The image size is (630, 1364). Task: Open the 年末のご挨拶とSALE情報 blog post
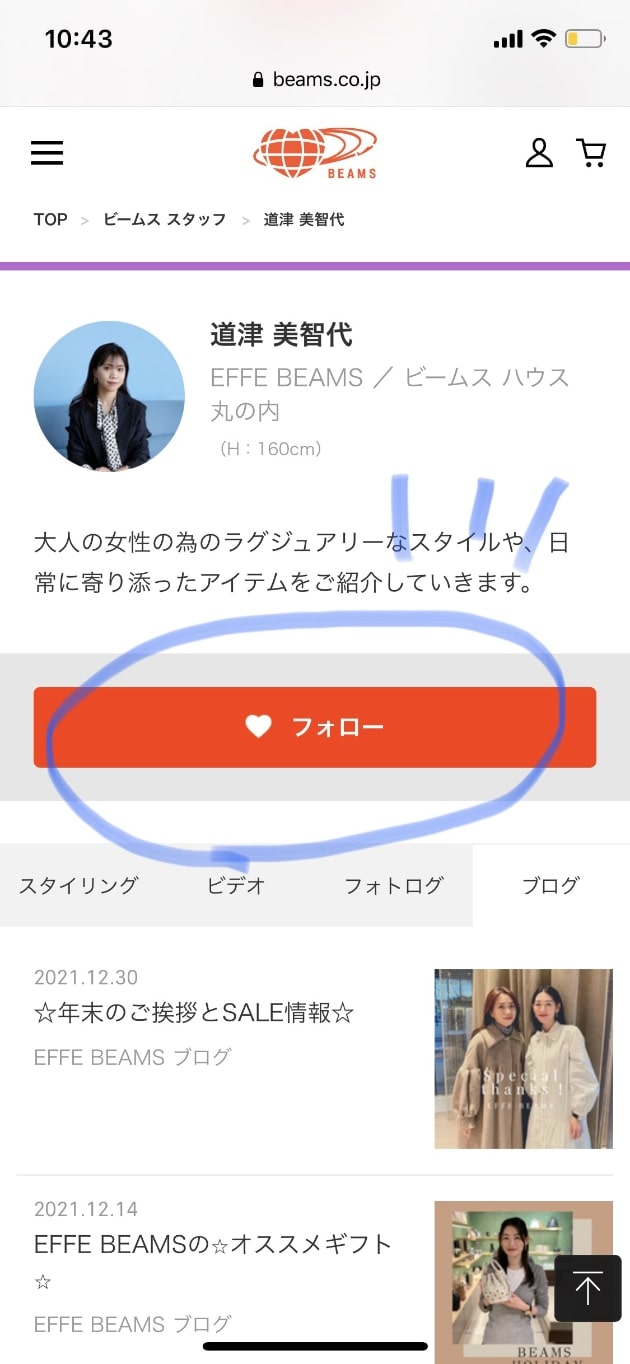(x=194, y=1013)
